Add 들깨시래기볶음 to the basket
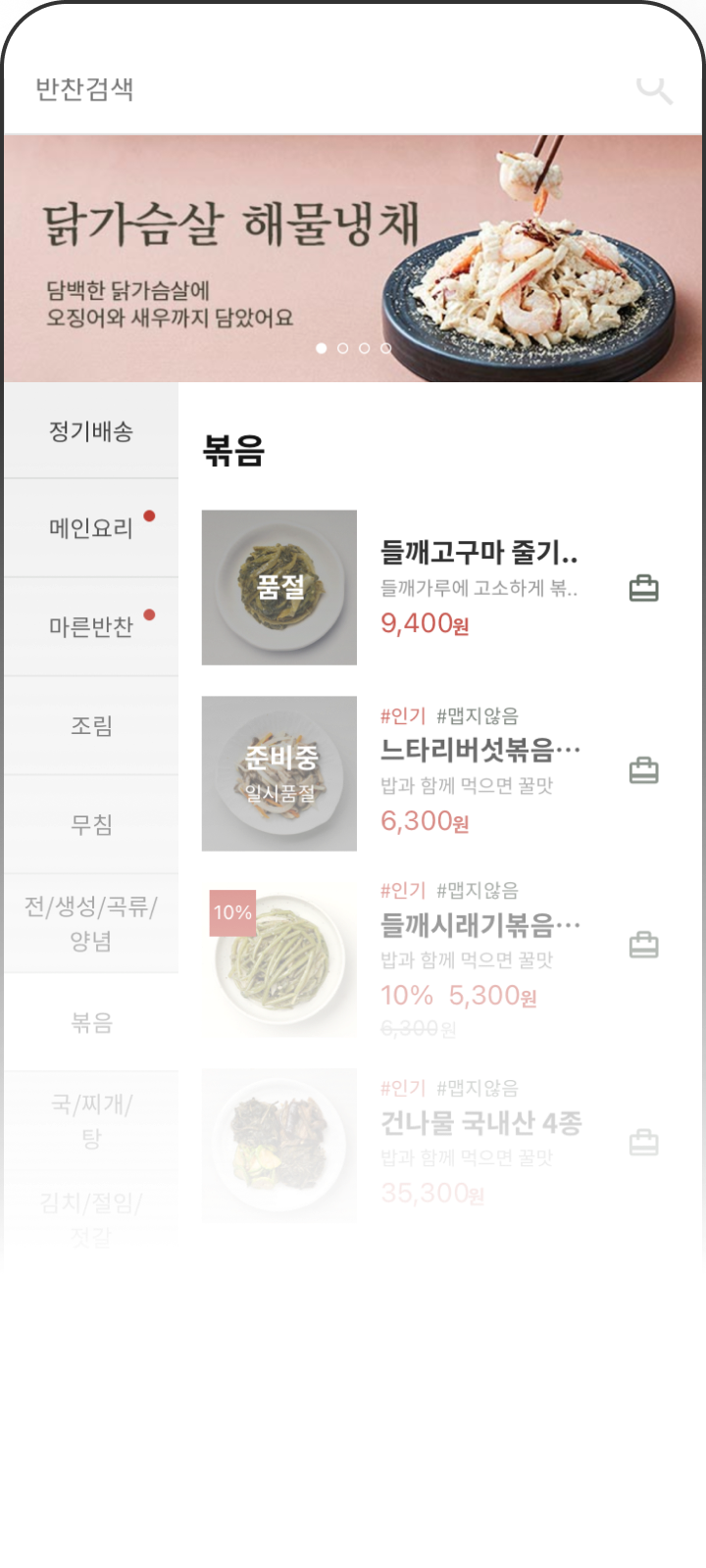The height and width of the screenshot is (1568, 706). (x=643, y=945)
